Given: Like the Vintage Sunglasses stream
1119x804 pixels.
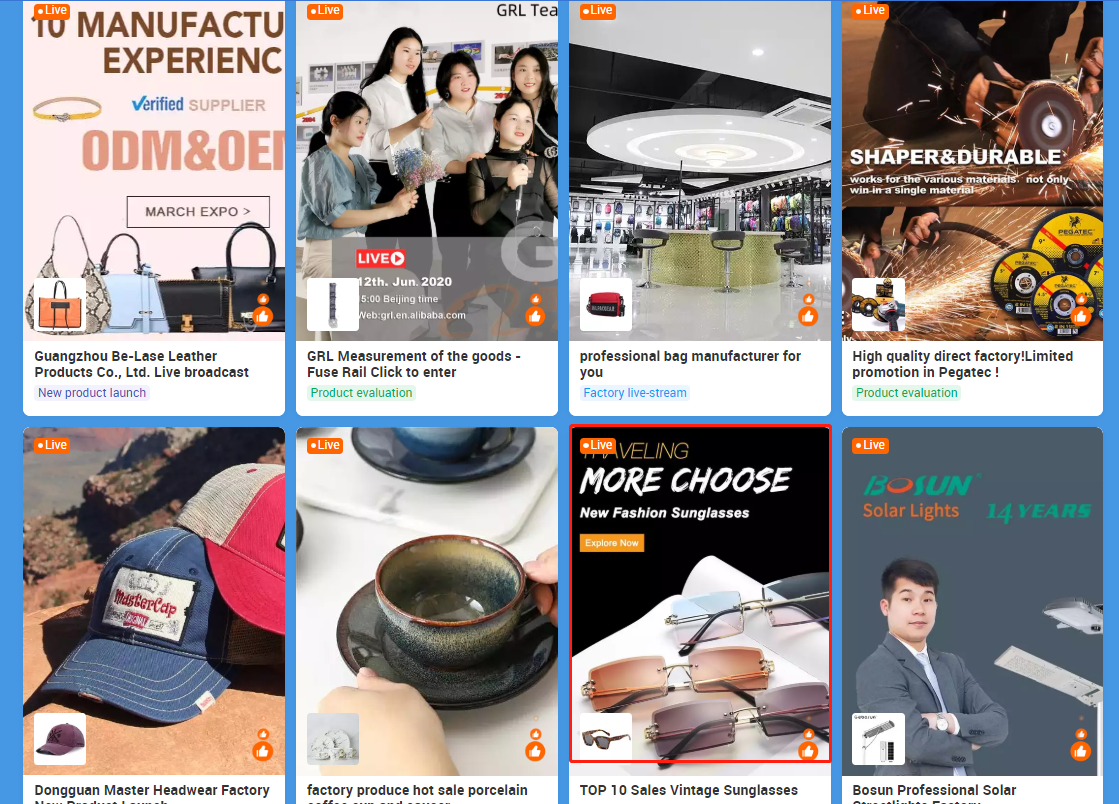Looking at the screenshot, I should (x=808, y=751).
